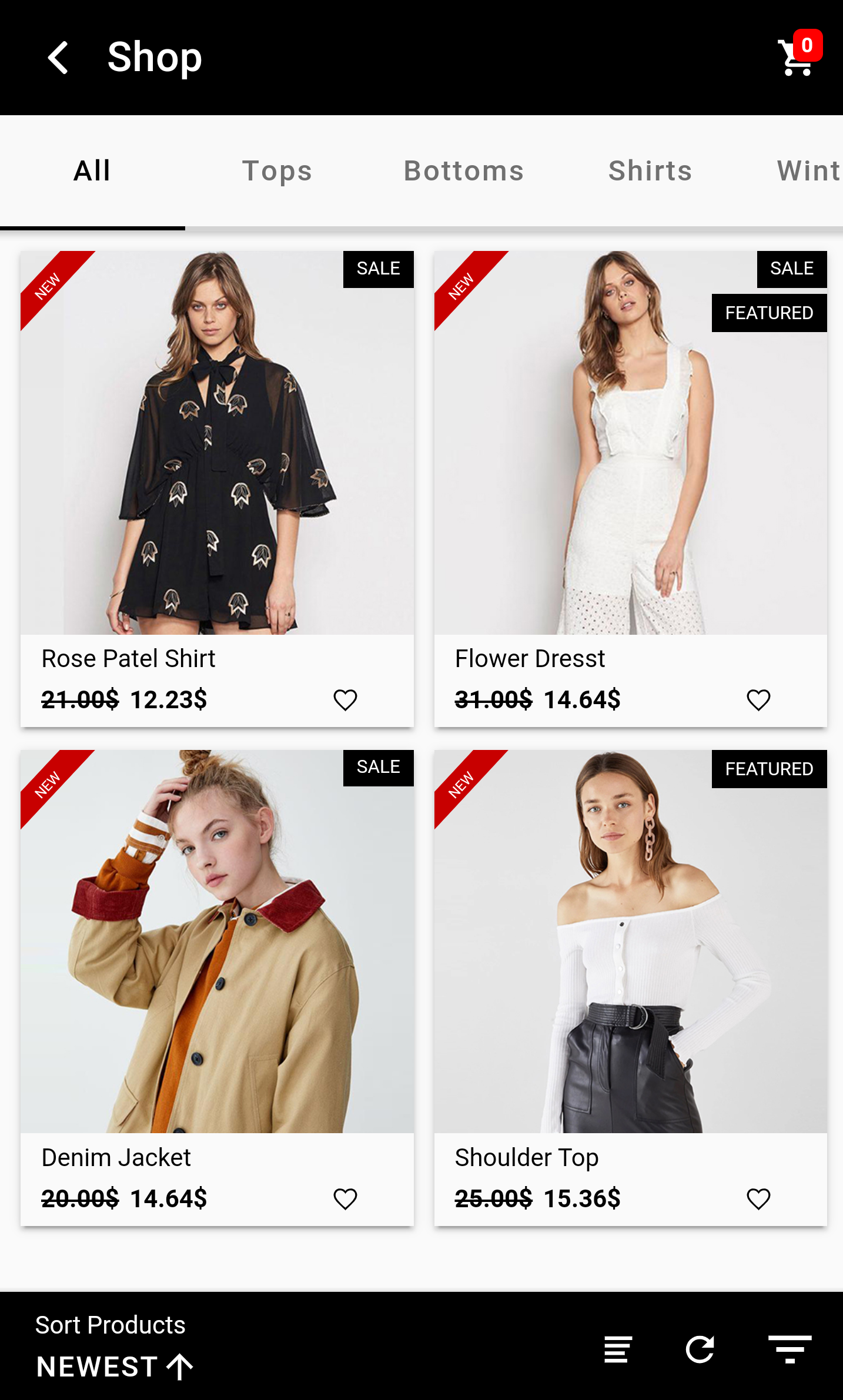Screen dimensions: 843x1400
Task: Switch to list layout view
Action: point(618,1349)
